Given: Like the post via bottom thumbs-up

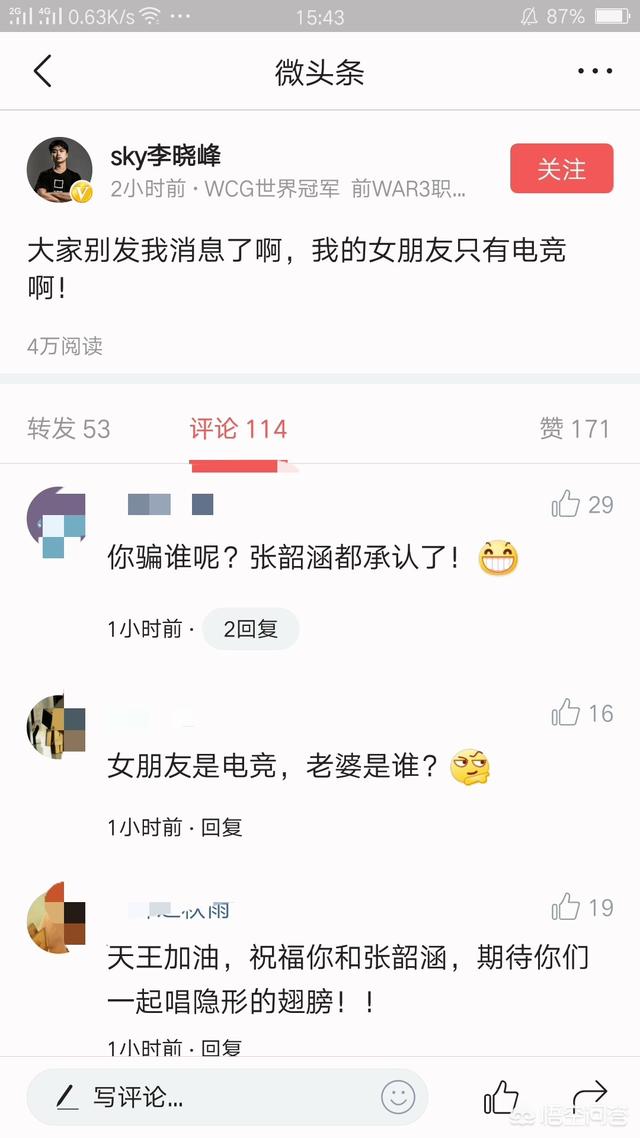Looking at the screenshot, I should point(501,1097).
